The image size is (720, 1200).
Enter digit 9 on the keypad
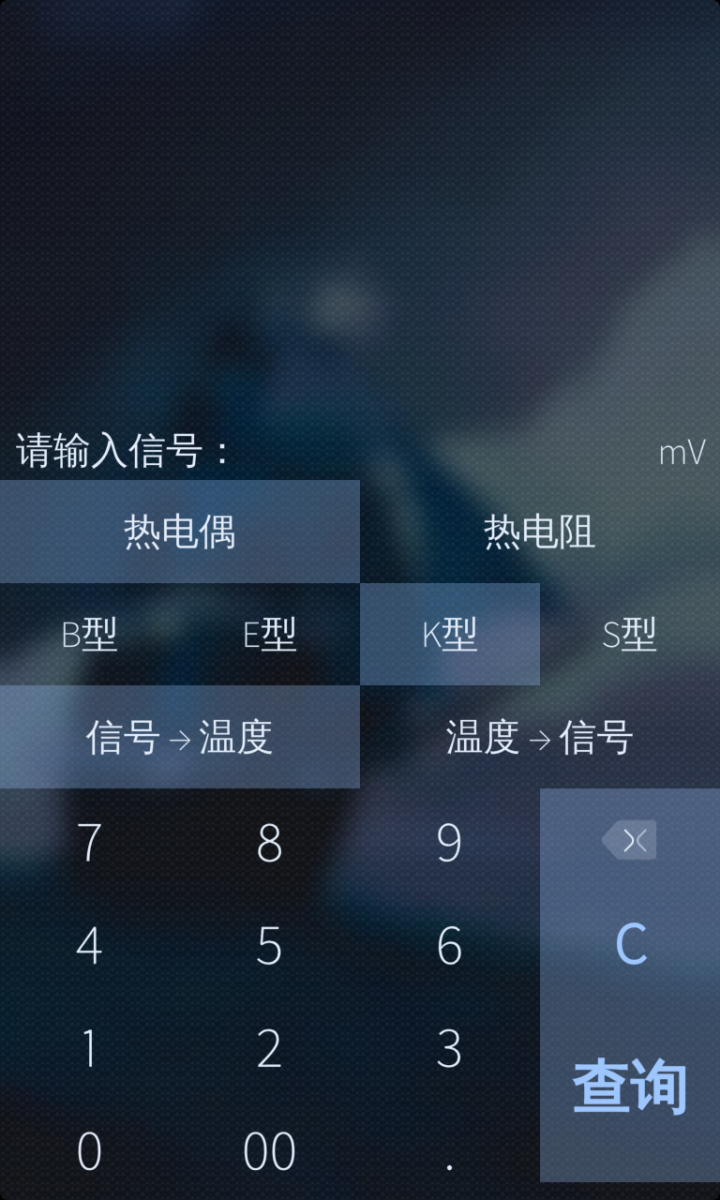[x=450, y=842]
